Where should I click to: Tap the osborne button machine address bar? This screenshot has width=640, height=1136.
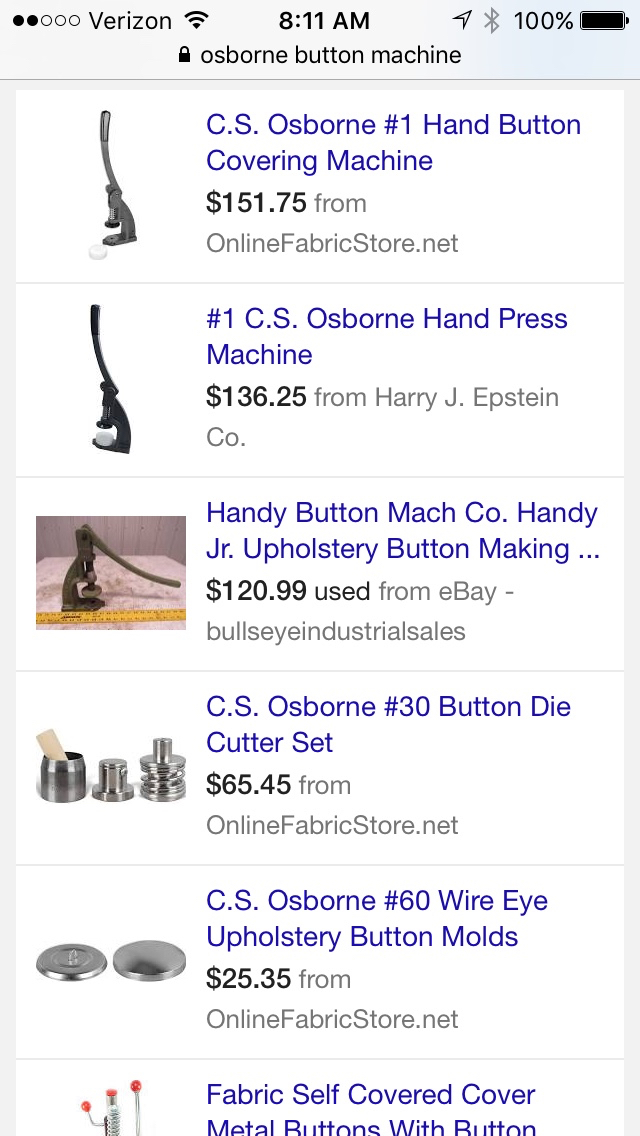pyautogui.click(x=320, y=55)
